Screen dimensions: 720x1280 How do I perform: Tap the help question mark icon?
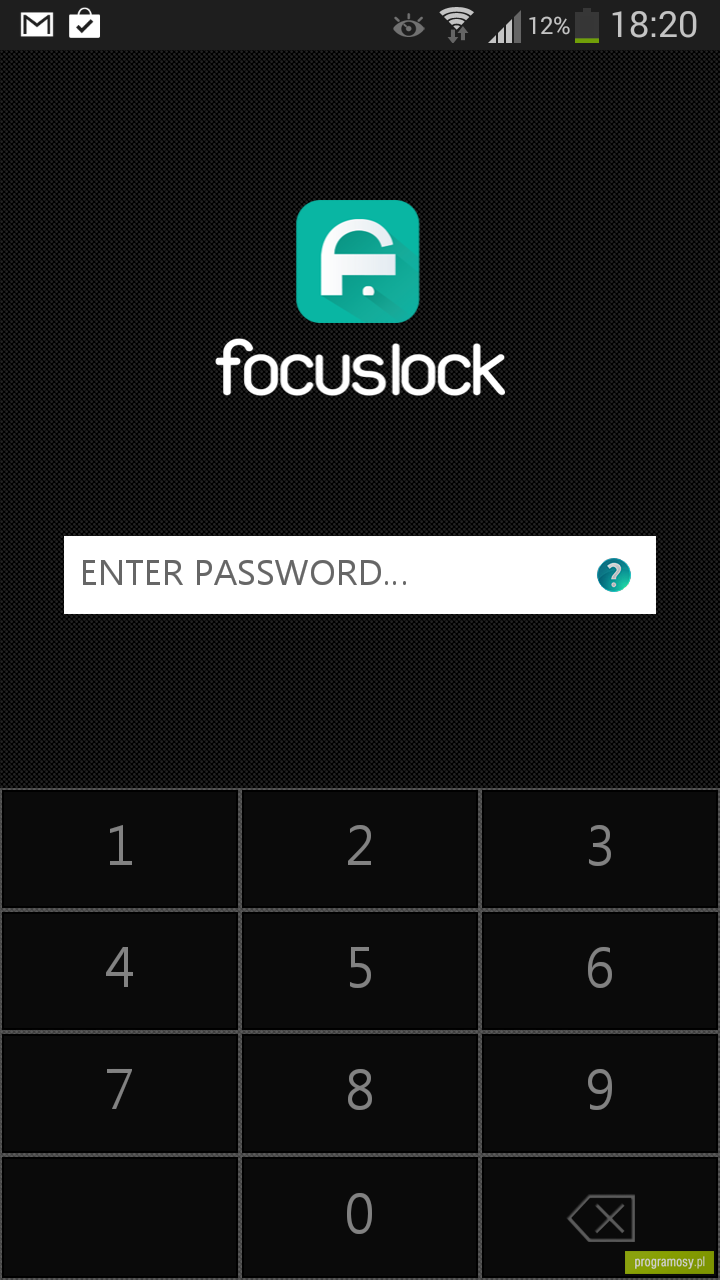(x=614, y=575)
